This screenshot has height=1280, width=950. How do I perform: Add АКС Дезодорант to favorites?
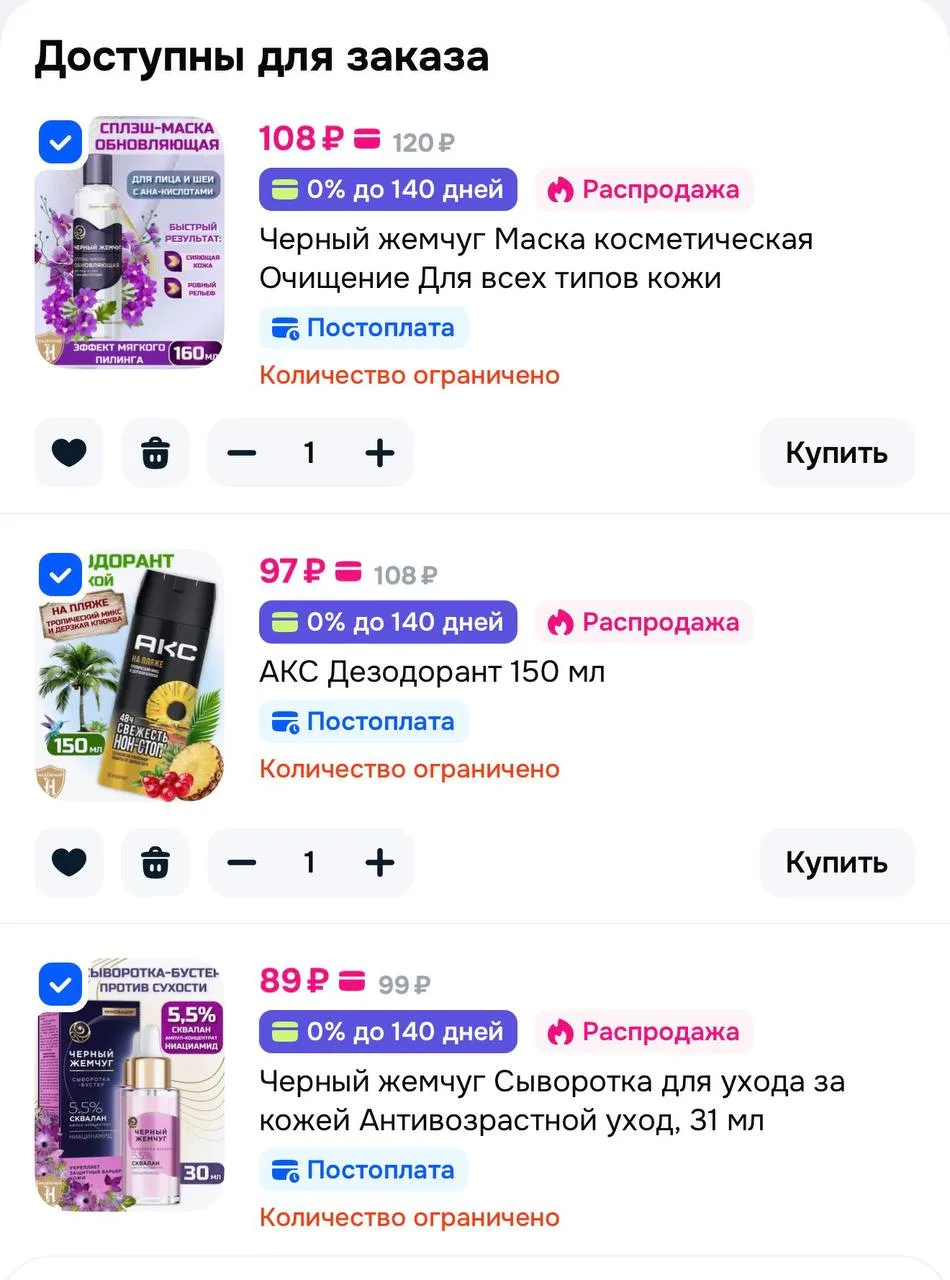pos(69,862)
